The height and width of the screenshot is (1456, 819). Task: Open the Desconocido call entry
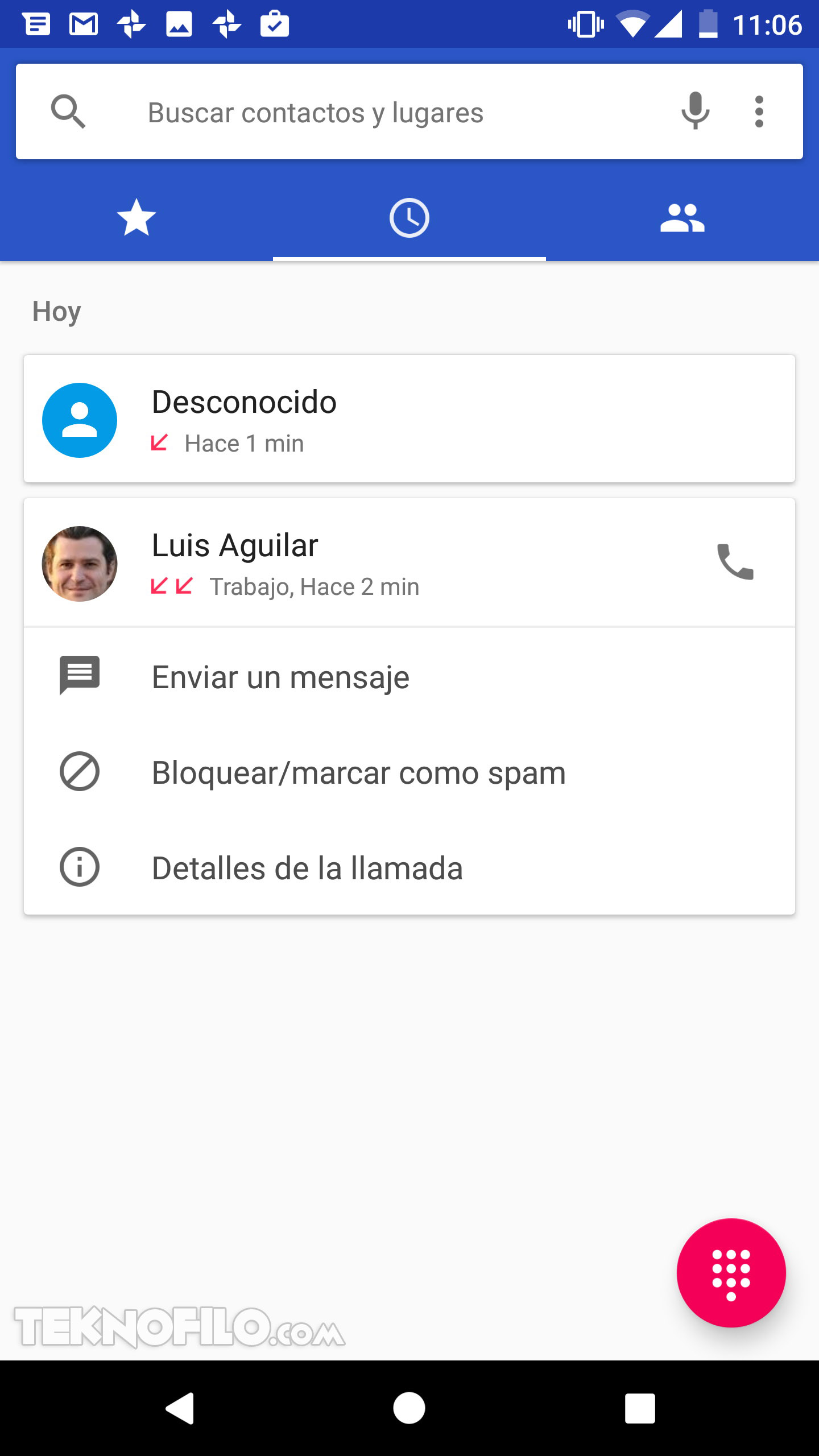(x=409, y=420)
